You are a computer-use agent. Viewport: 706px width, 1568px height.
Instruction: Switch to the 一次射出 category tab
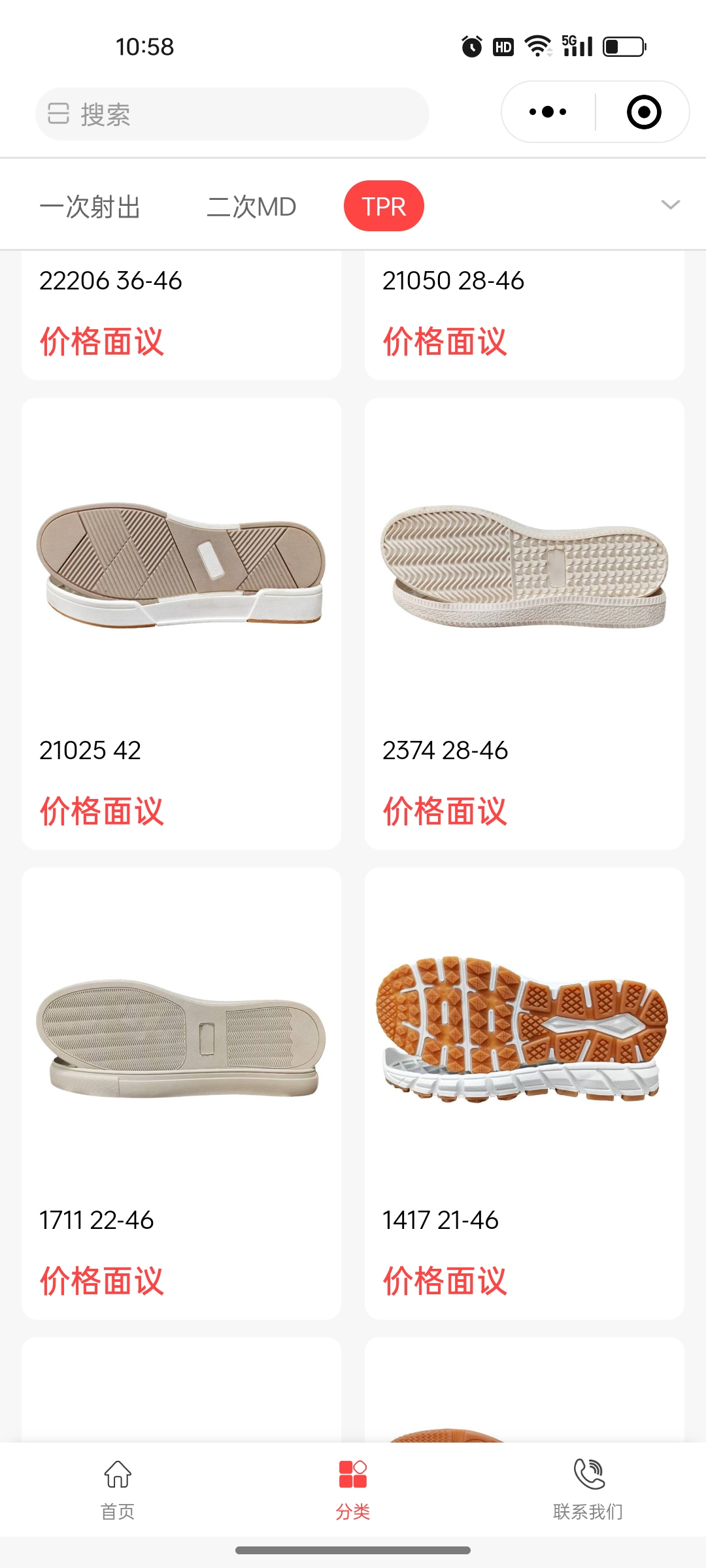pos(90,206)
